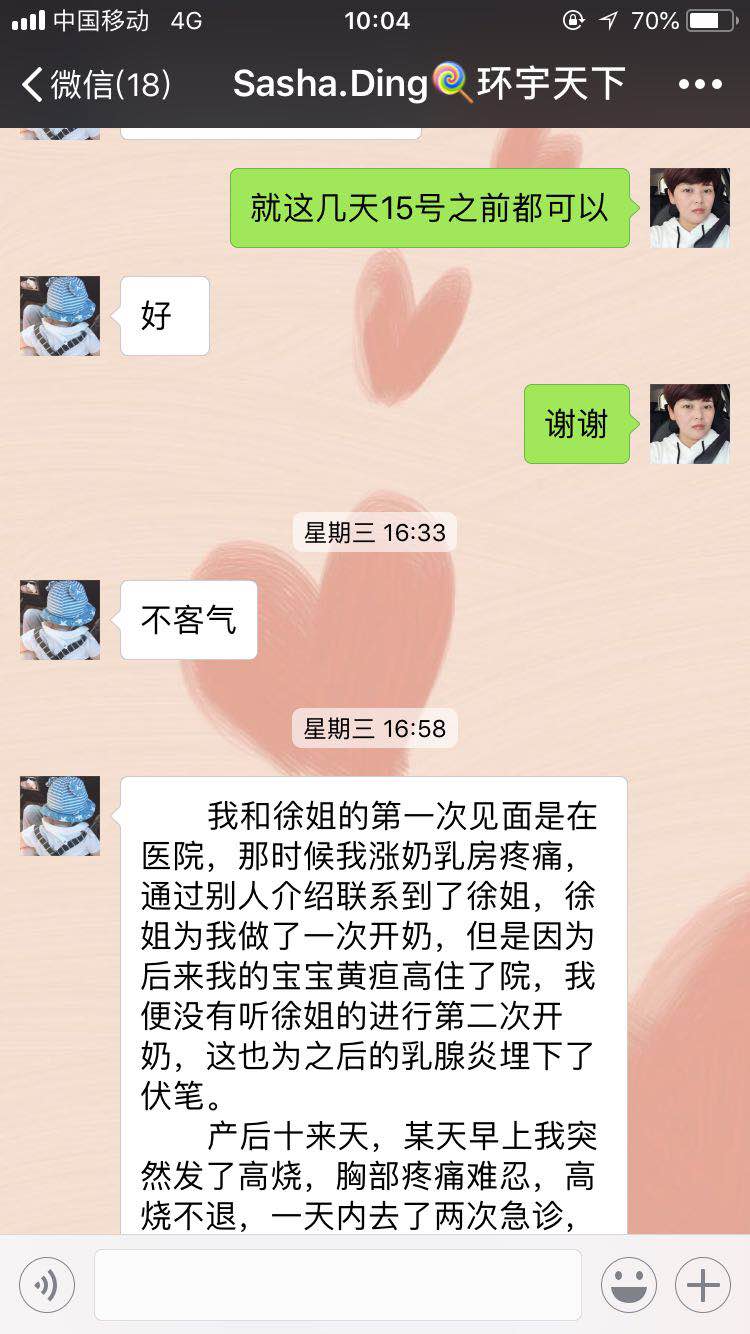The image size is (750, 1334).
Task: Open contact avatar beside the long 徐姐 message
Action: tap(60, 816)
